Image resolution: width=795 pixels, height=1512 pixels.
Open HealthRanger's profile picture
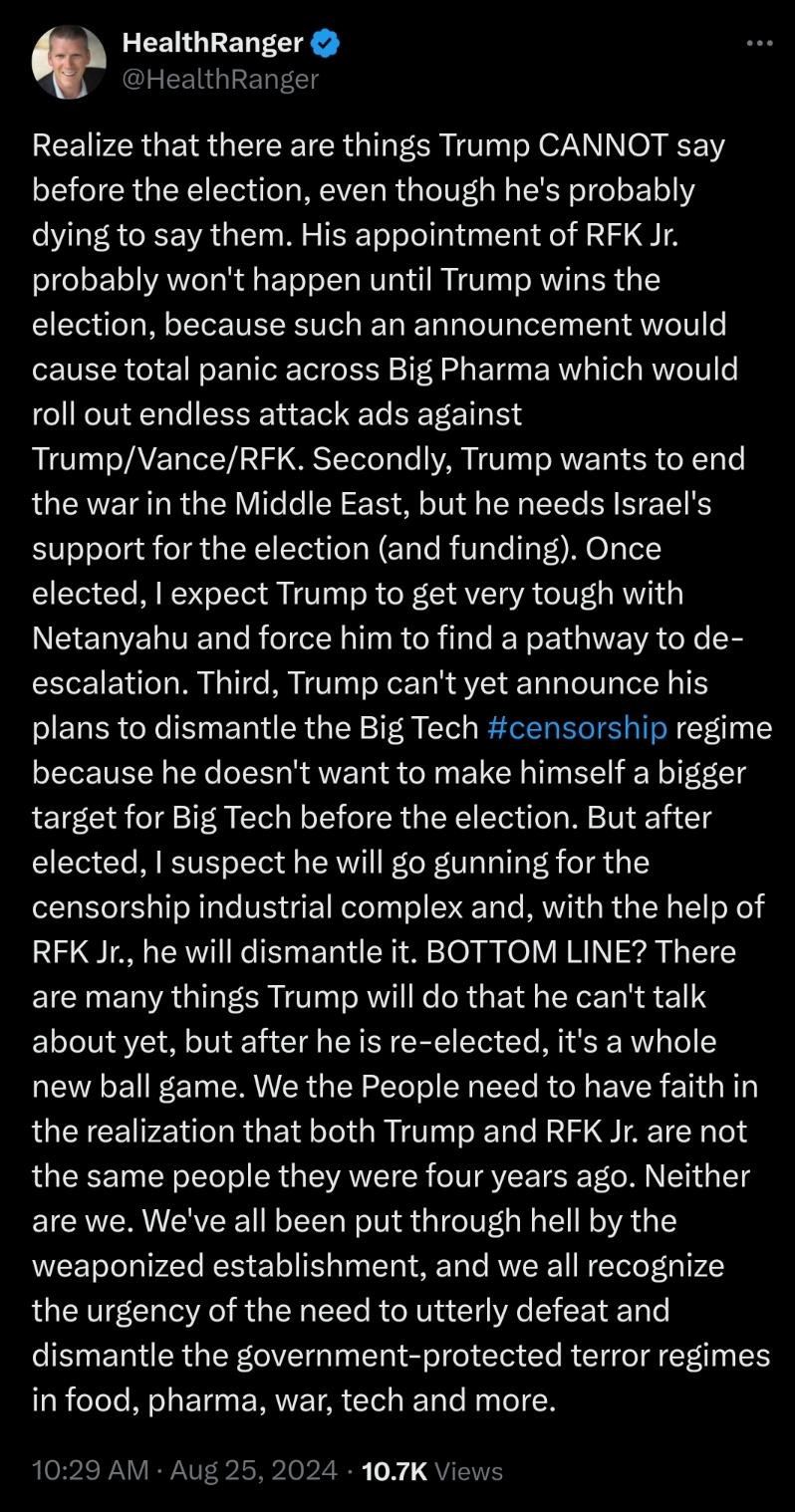click(x=69, y=61)
